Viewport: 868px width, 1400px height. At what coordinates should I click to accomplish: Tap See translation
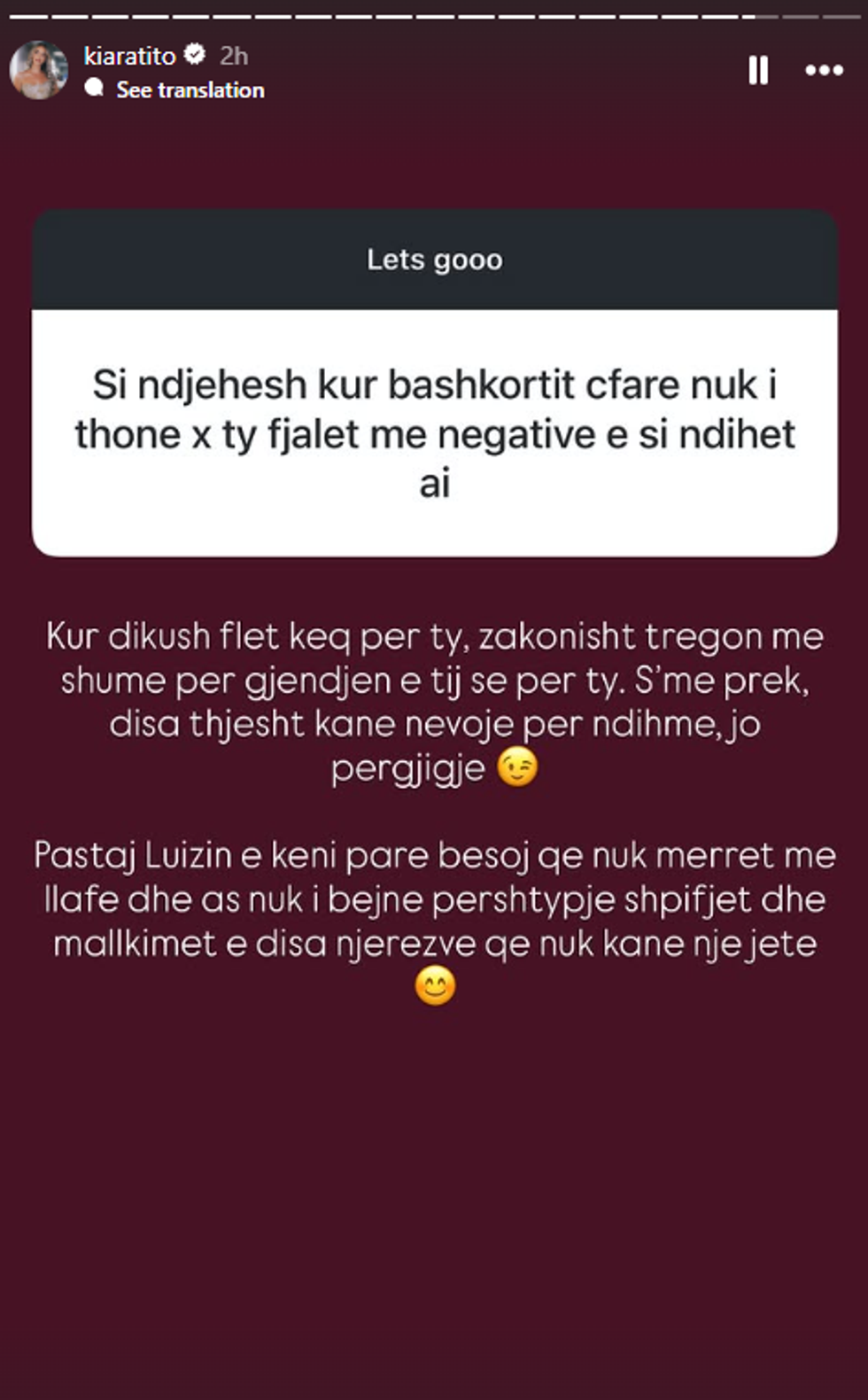[190, 89]
